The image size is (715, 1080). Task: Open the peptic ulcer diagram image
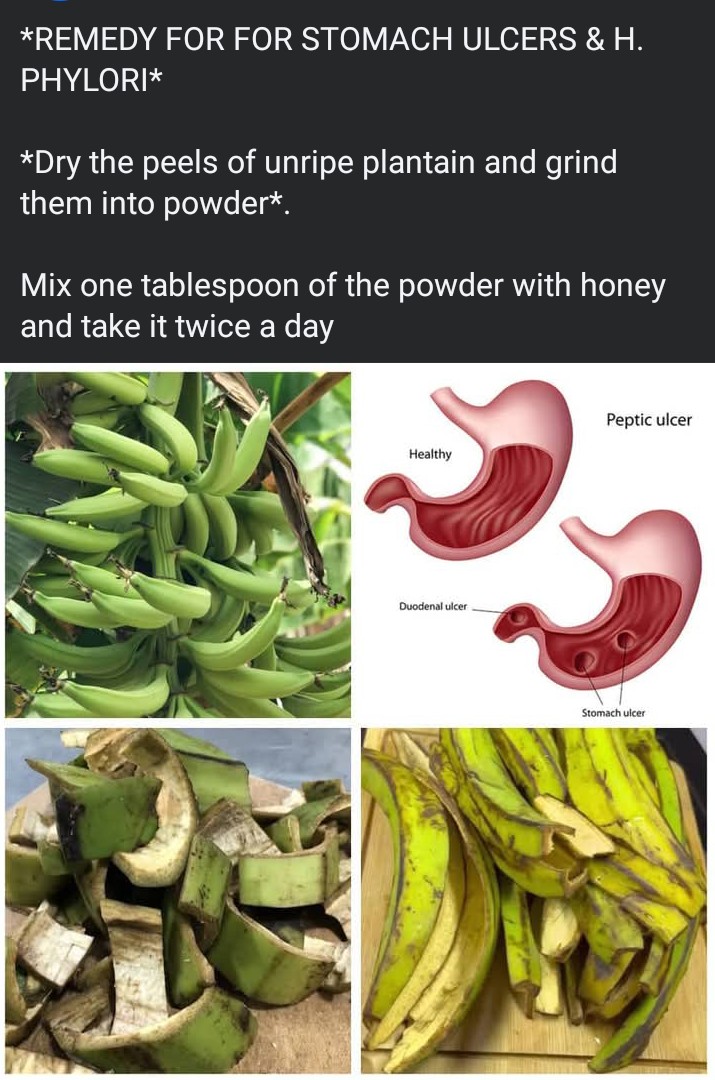coord(536,544)
